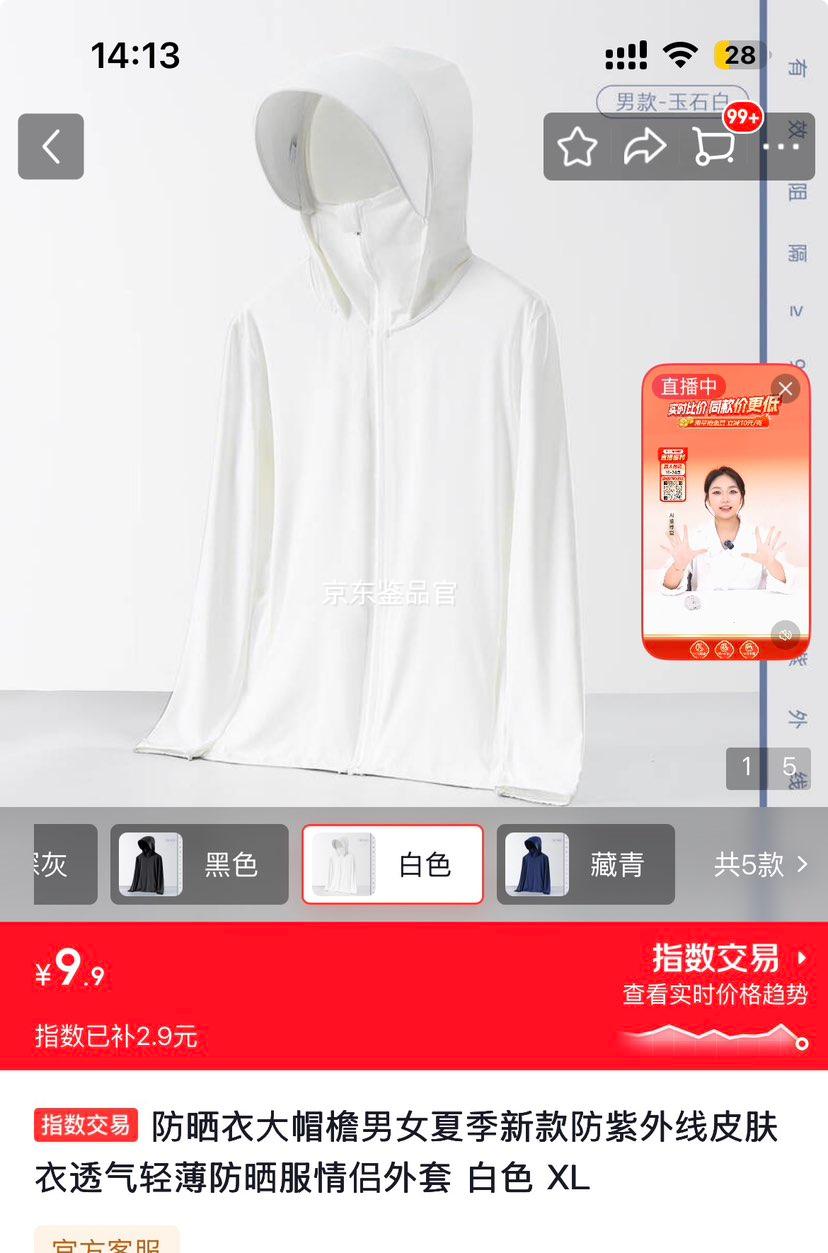Tap the star icon to favorite this item
The height and width of the screenshot is (1253, 828).
(x=577, y=146)
